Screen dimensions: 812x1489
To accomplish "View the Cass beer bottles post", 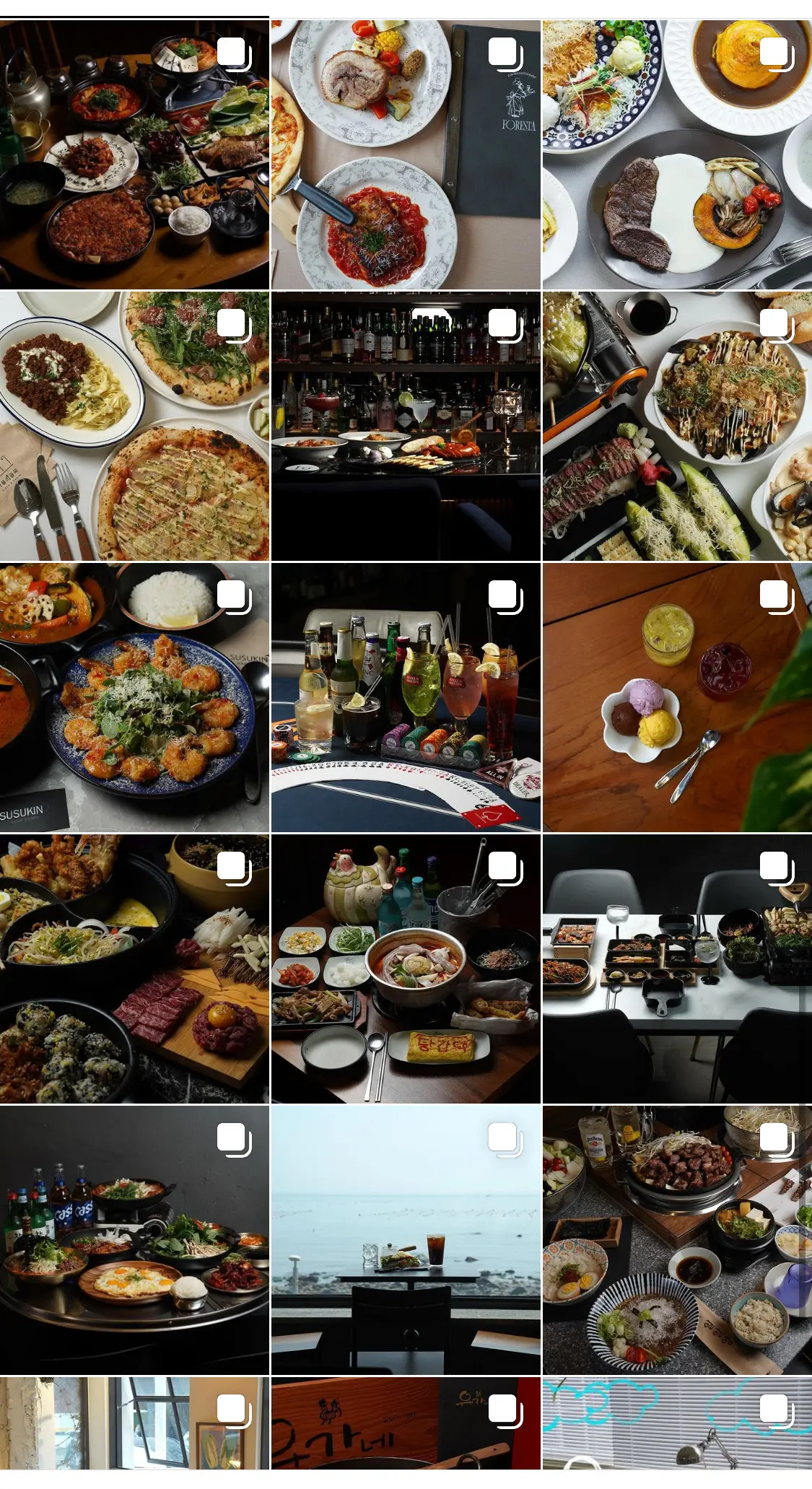I will (x=134, y=1240).
